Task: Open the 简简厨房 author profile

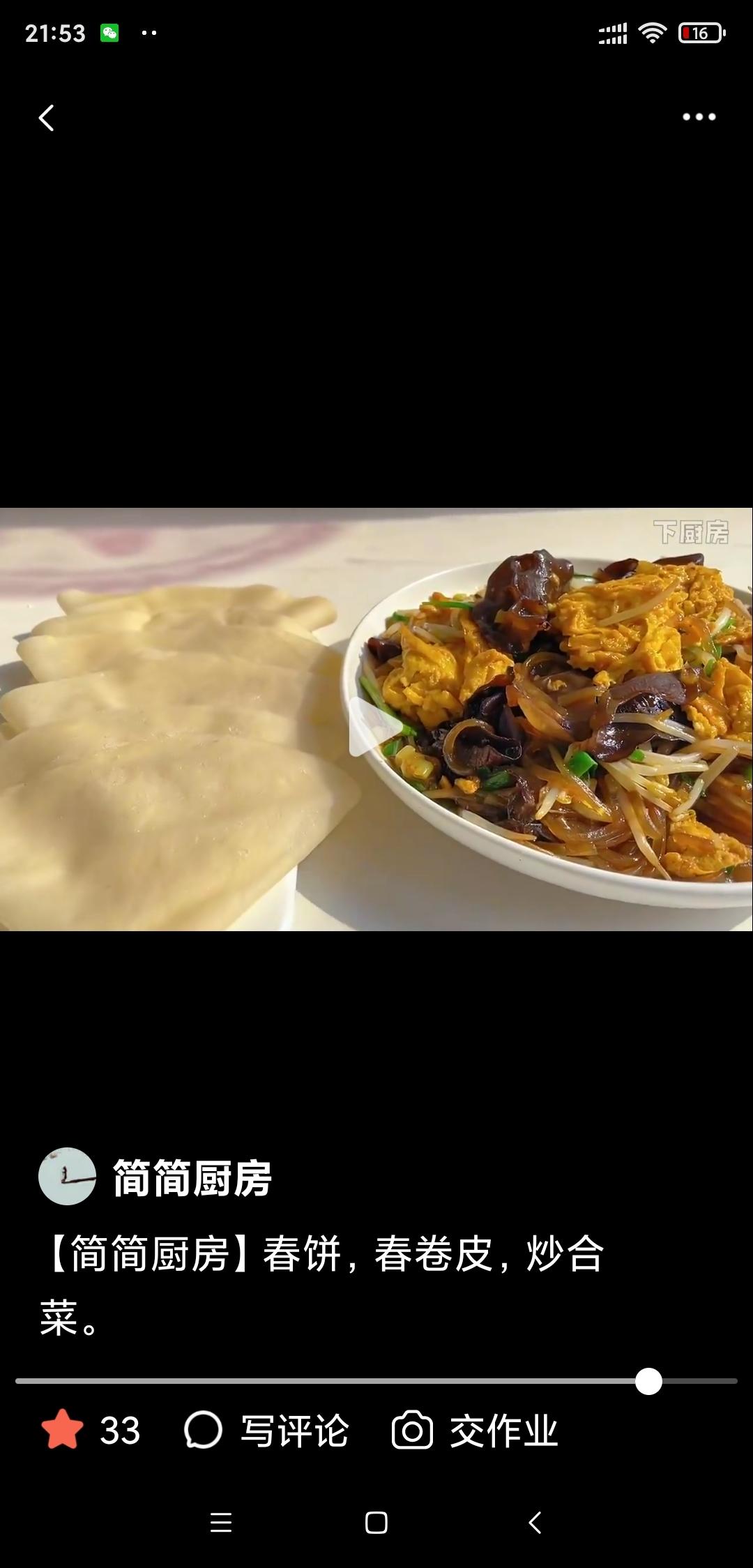Action: [155, 1178]
